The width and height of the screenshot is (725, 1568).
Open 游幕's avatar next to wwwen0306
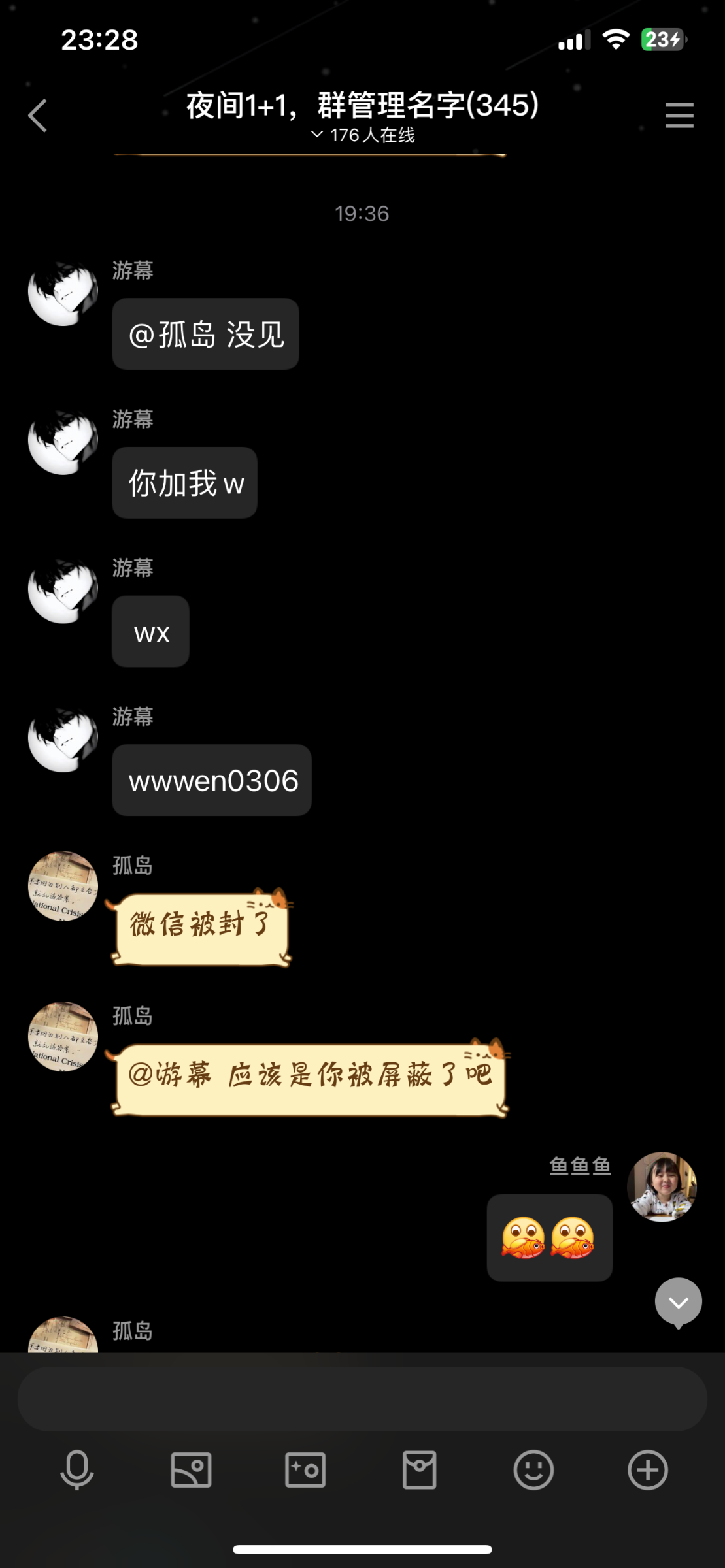63,739
